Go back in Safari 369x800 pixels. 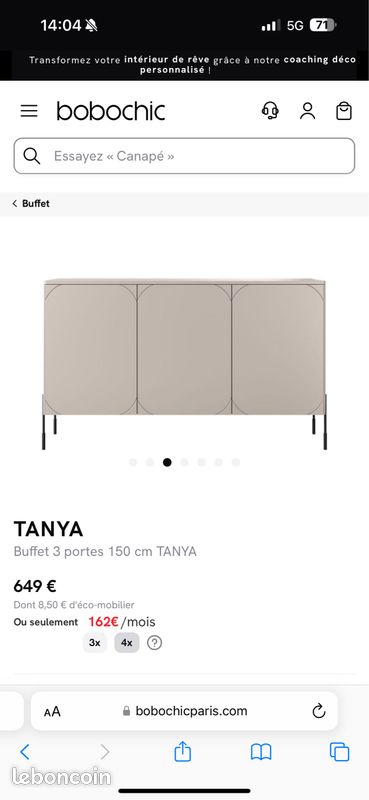click(24, 752)
